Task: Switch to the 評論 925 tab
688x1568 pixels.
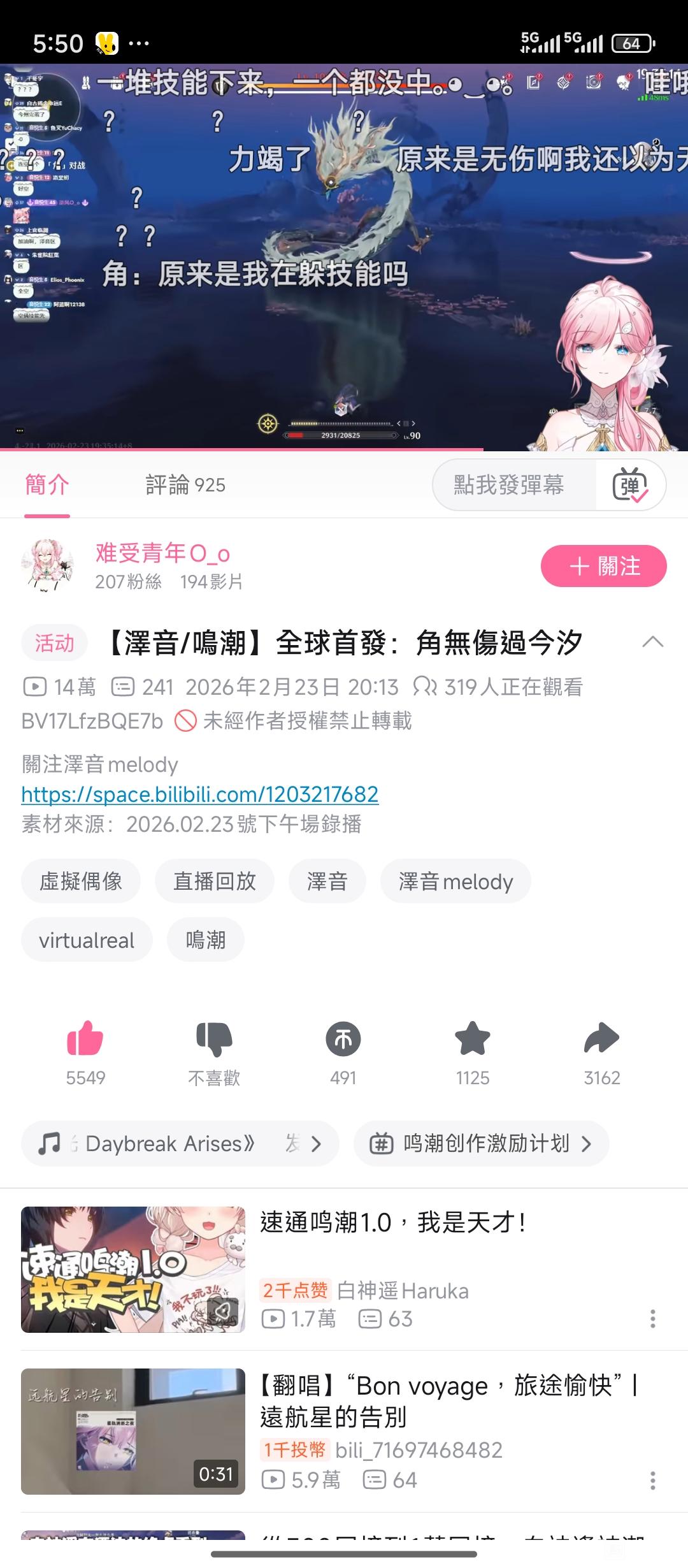Action: pyautogui.click(x=185, y=485)
